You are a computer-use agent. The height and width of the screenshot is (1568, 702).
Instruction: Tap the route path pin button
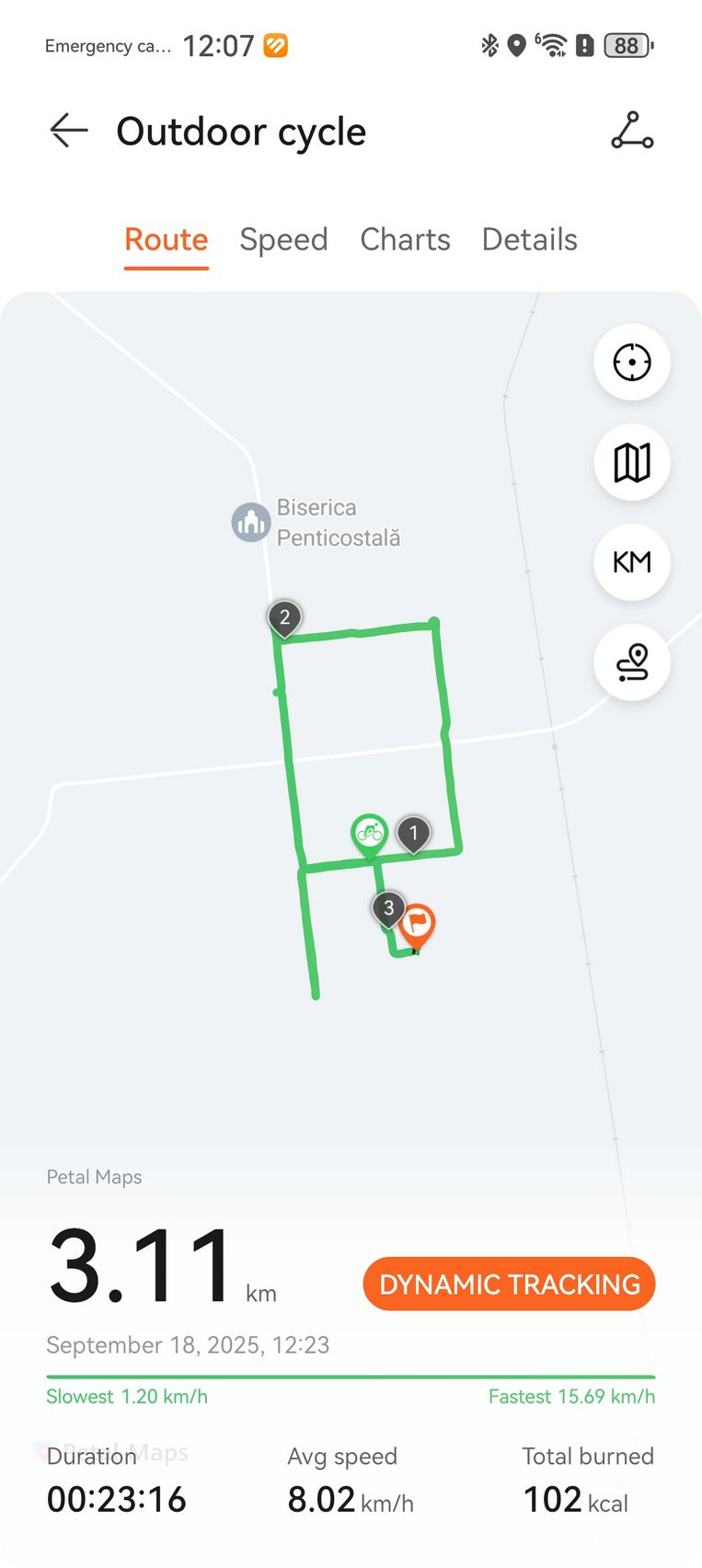pyautogui.click(x=632, y=663)
